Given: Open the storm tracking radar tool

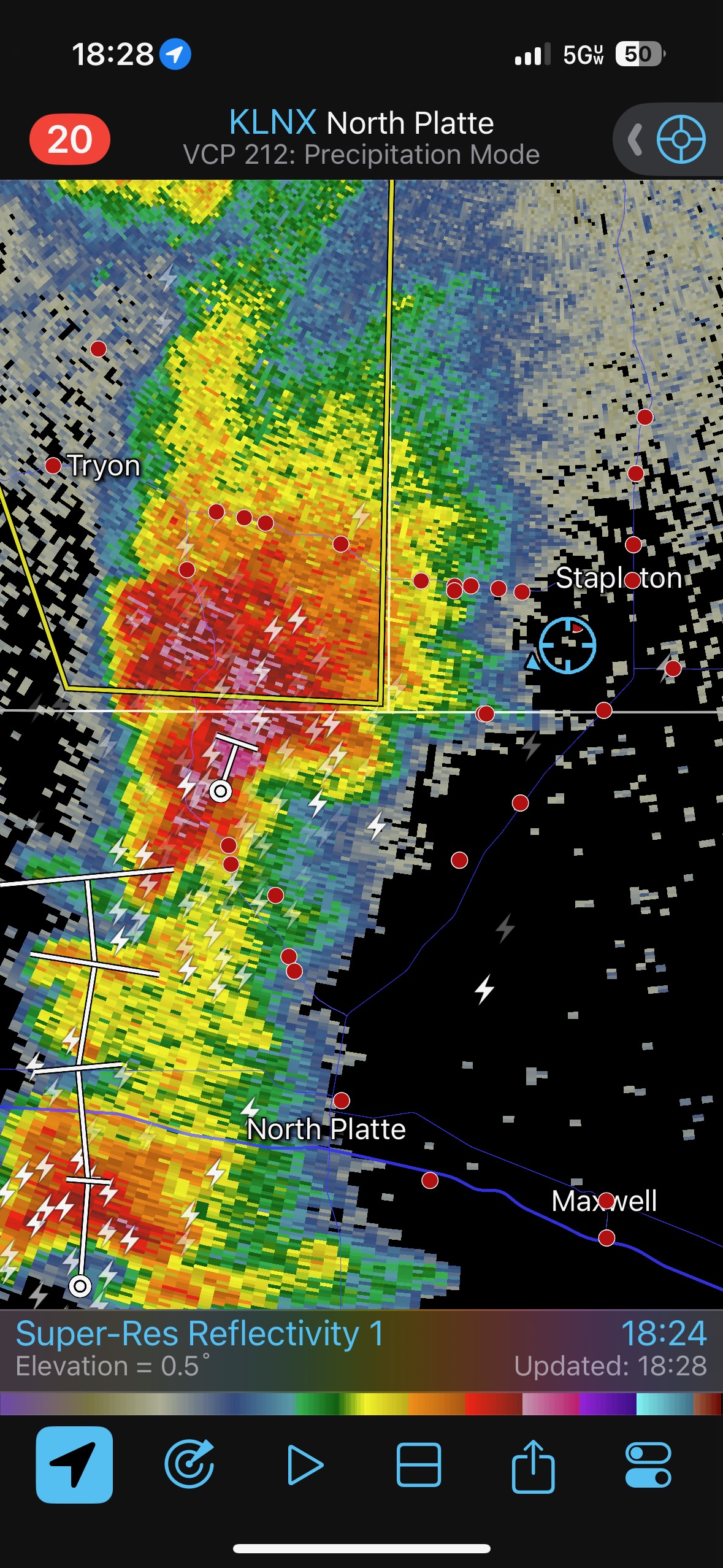Looking at the screenshot, I should [x=189, y=1464].
